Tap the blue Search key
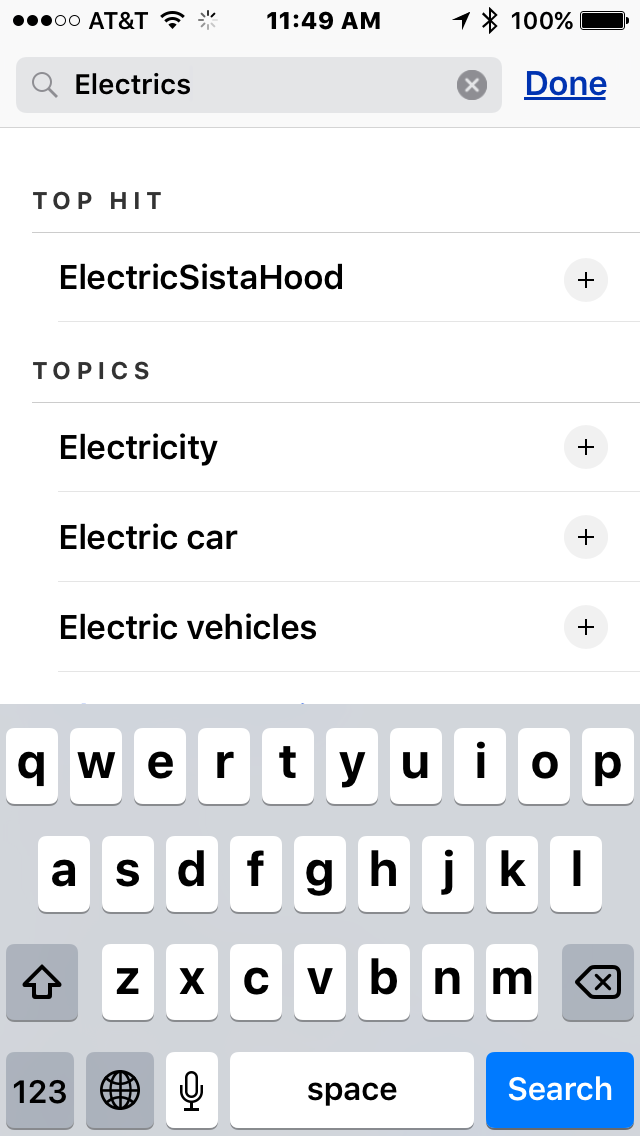Image resolution: width=640 pixels, height=1136 pixels. [560, 1089]
